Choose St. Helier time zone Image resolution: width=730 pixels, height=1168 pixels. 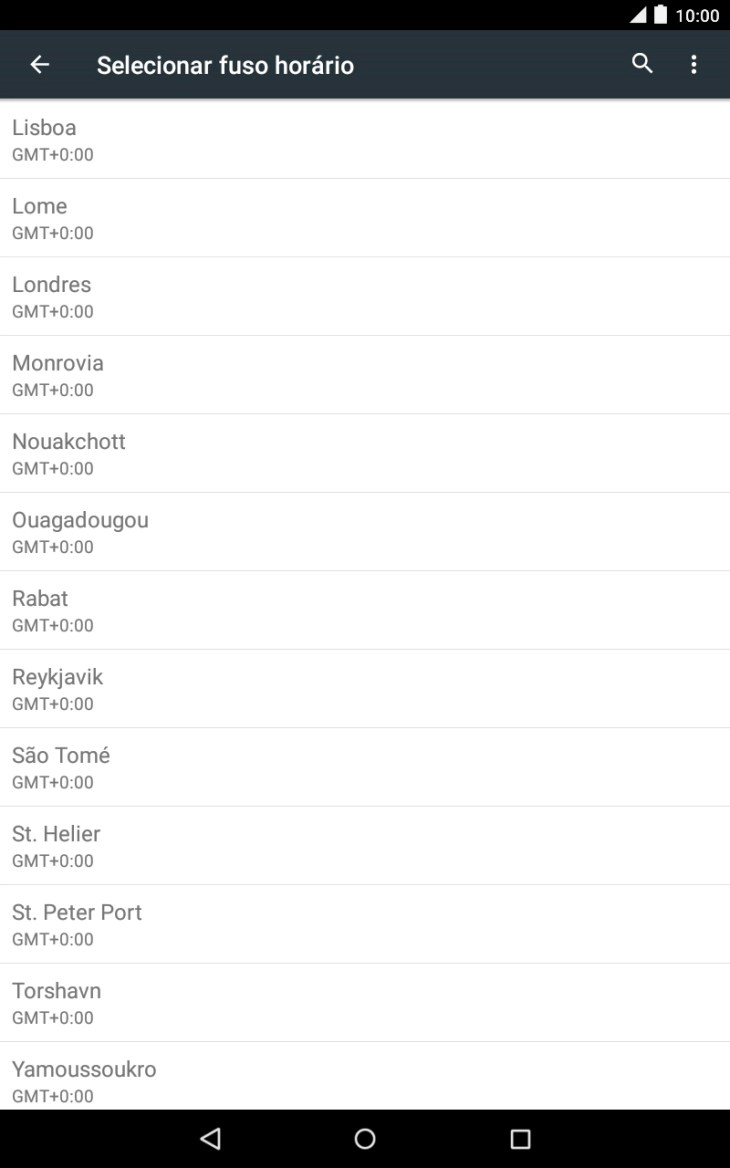[365, 846]
